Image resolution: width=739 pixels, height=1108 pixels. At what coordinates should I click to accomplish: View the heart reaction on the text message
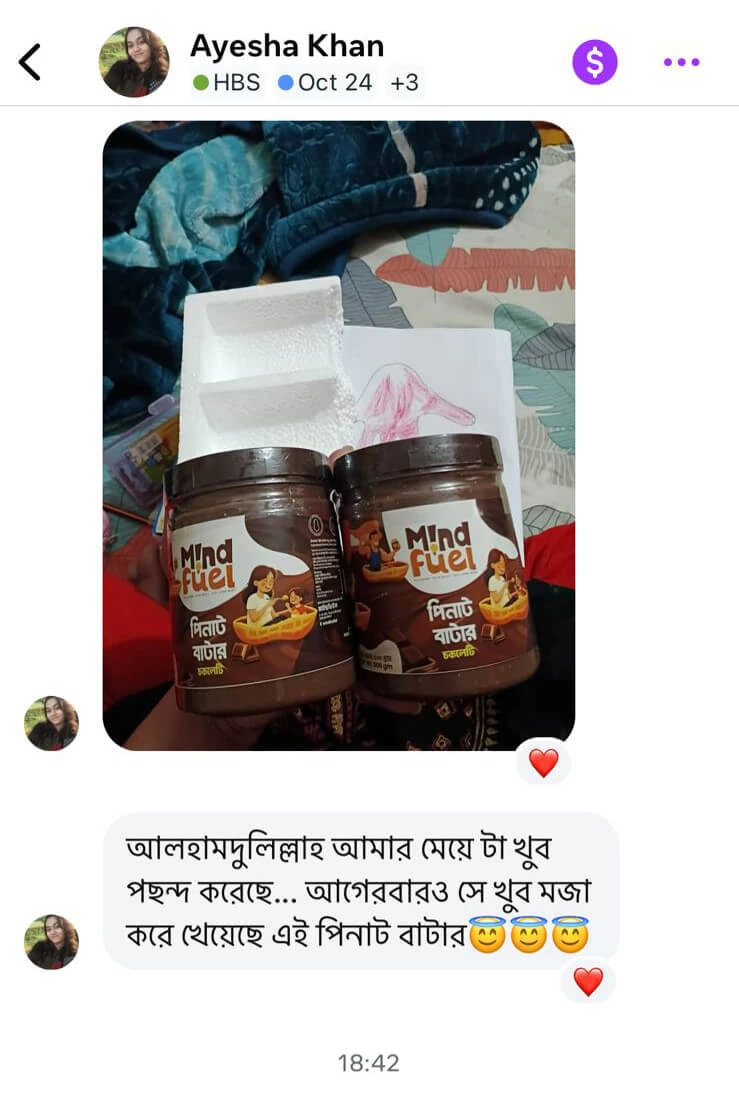588,982
